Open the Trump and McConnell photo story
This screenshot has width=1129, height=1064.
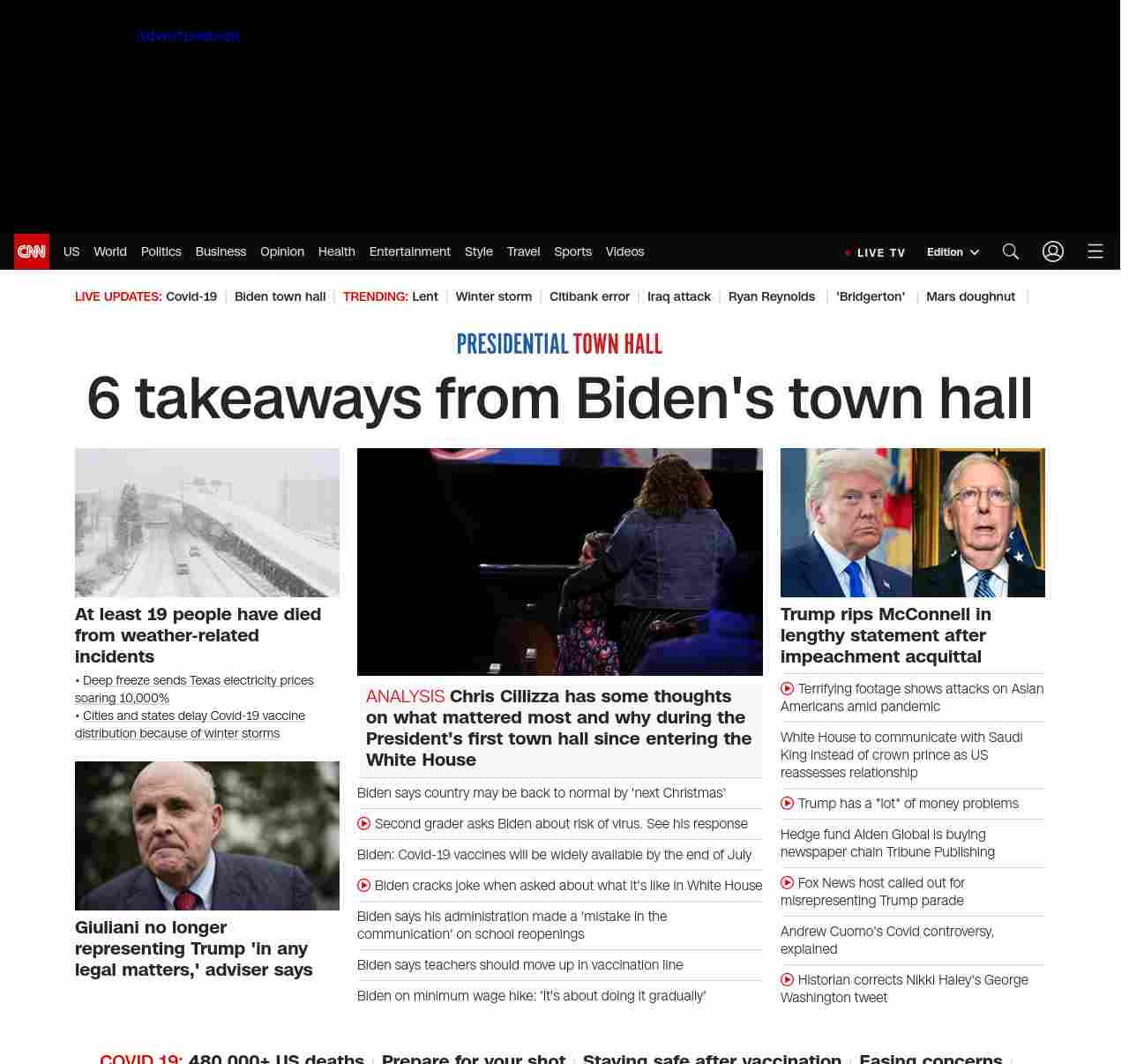coord(912,522)
